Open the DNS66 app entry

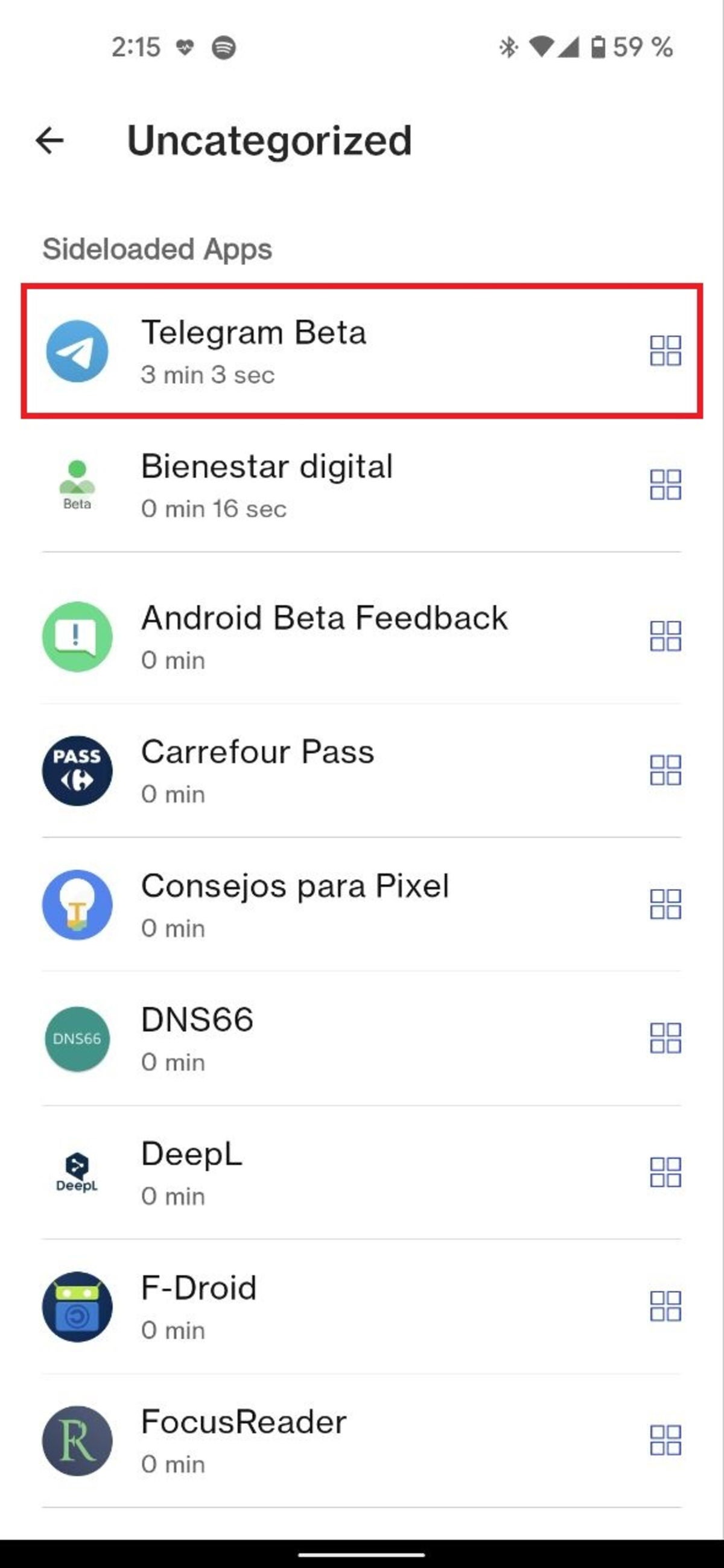(304, 1039)
